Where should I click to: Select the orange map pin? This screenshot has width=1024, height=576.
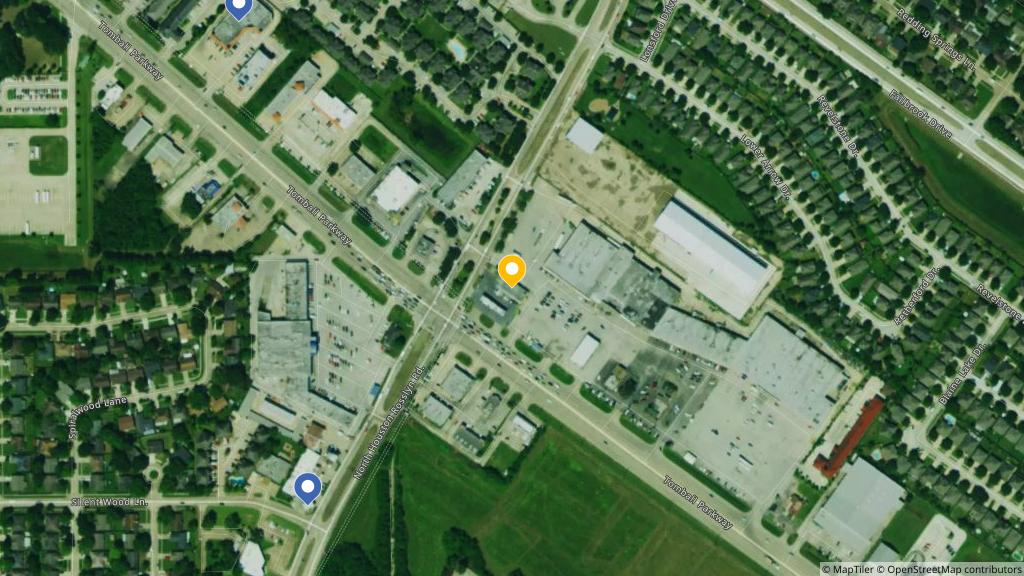512,270
